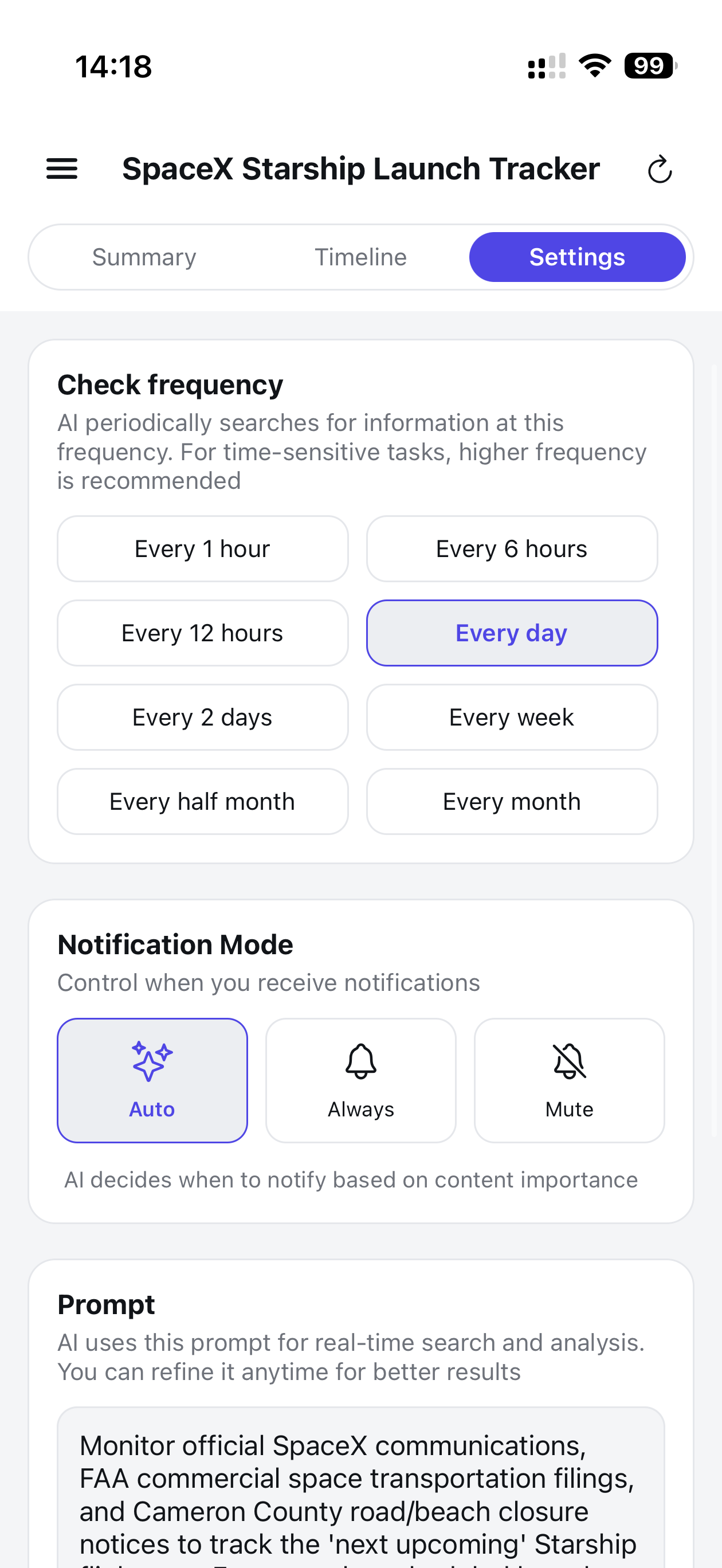Open the Timeline tab
722x1568 pixels.
[x=360, y=256]
